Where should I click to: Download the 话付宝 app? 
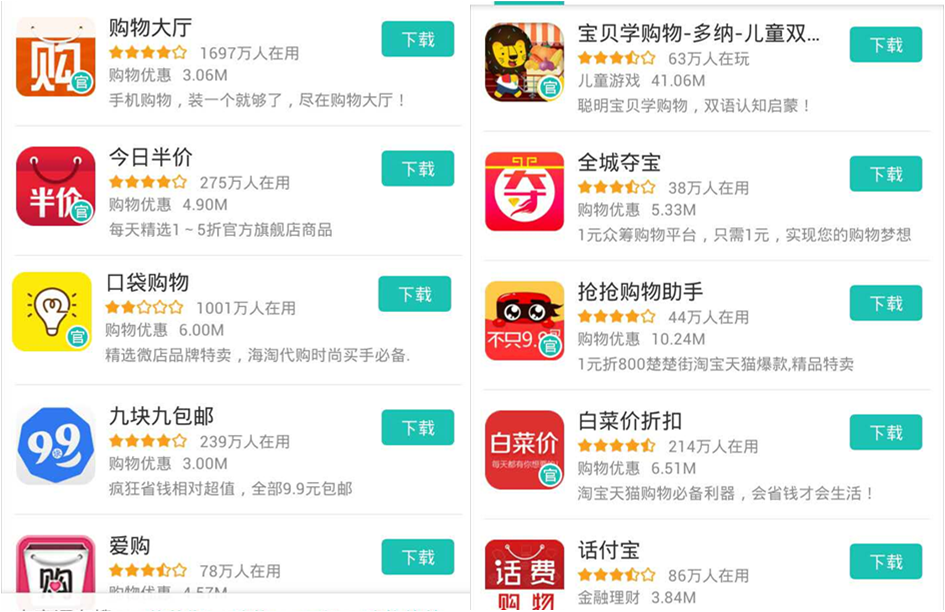click(885, 562)
